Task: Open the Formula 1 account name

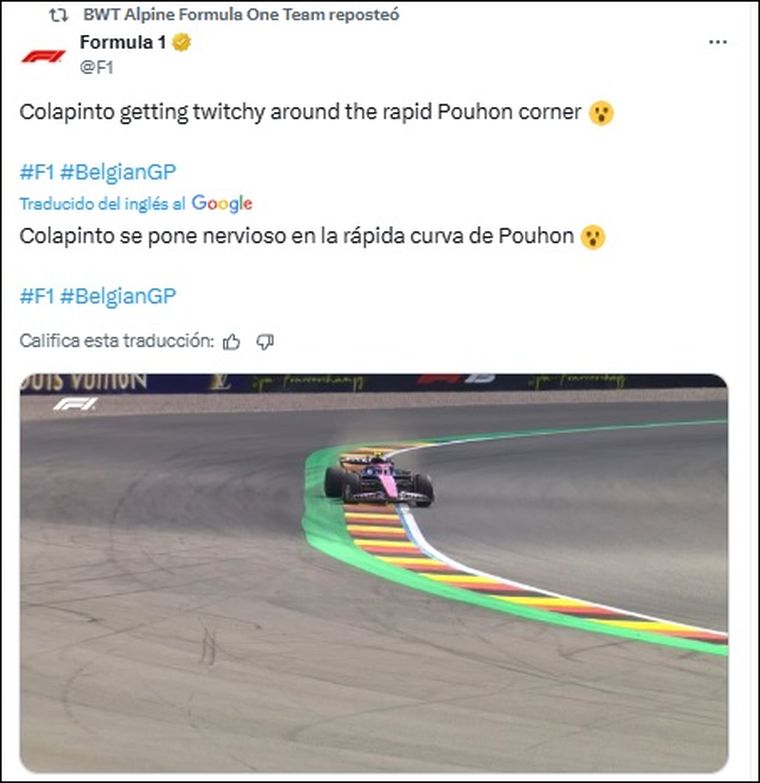Action: click(123, 43)
